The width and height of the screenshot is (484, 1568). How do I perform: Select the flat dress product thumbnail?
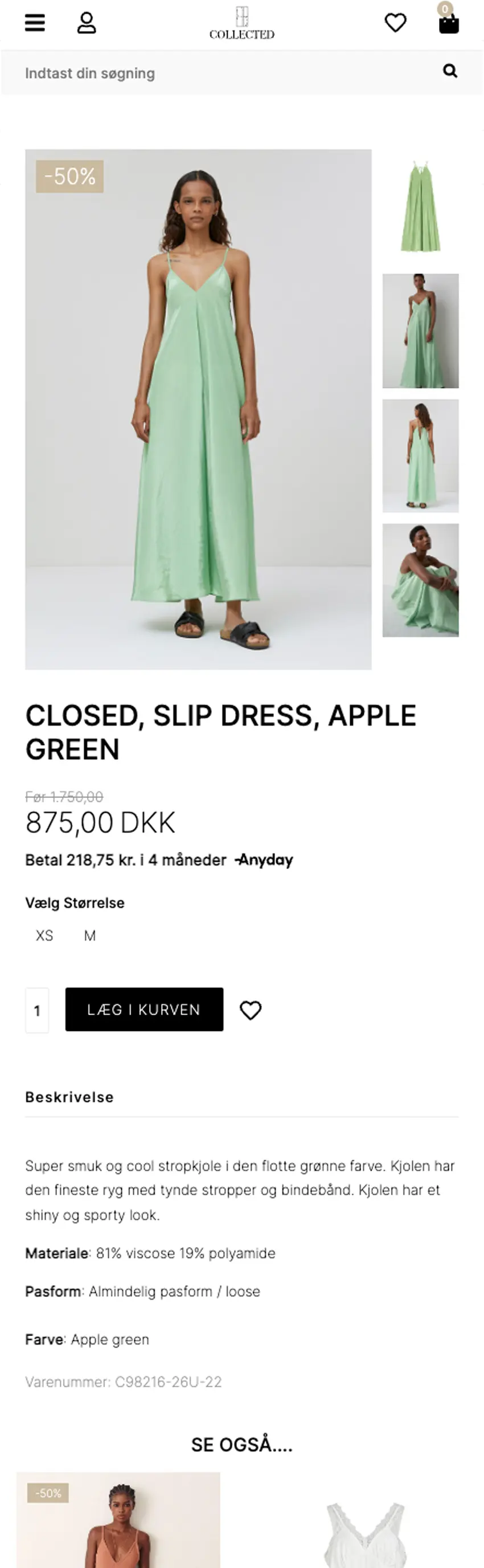tap(420, 206)
